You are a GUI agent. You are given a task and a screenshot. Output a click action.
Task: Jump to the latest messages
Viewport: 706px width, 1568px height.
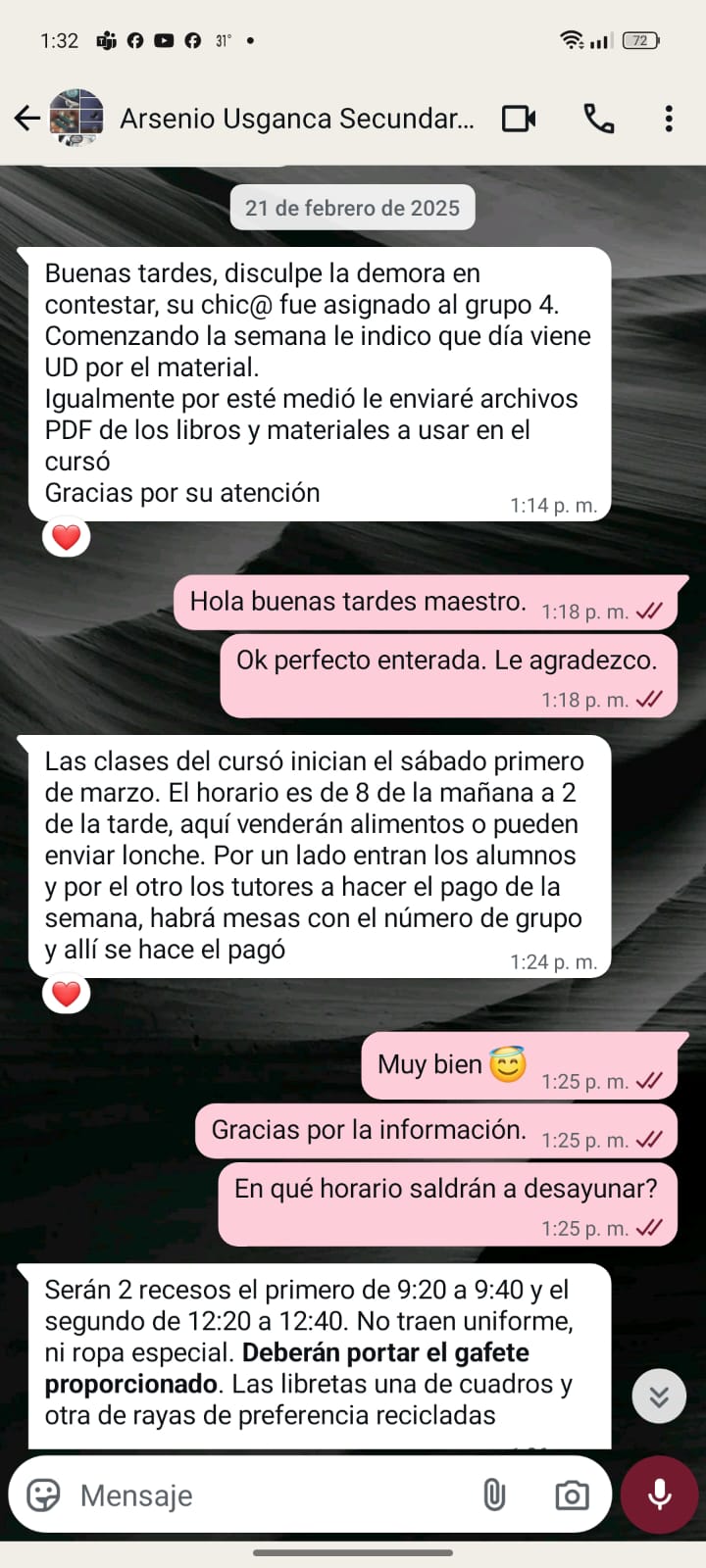click(x=659, y=1396)
